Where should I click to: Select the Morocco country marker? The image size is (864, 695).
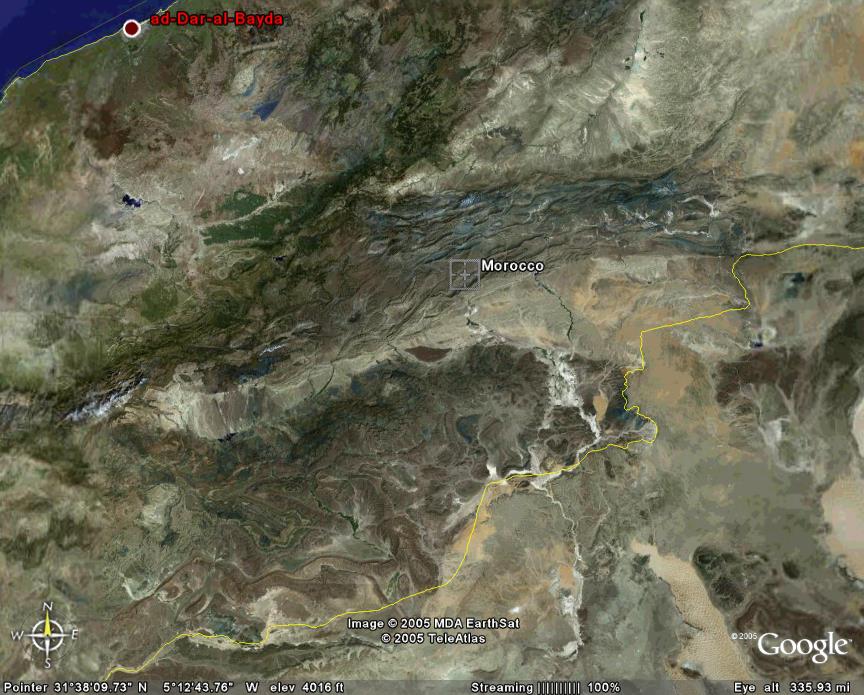point(465,273)
